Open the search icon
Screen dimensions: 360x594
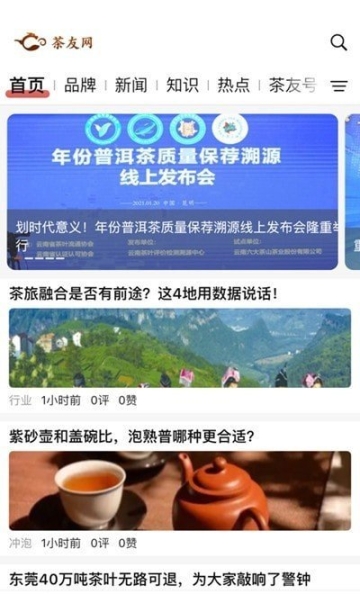[x=338, y=42]
